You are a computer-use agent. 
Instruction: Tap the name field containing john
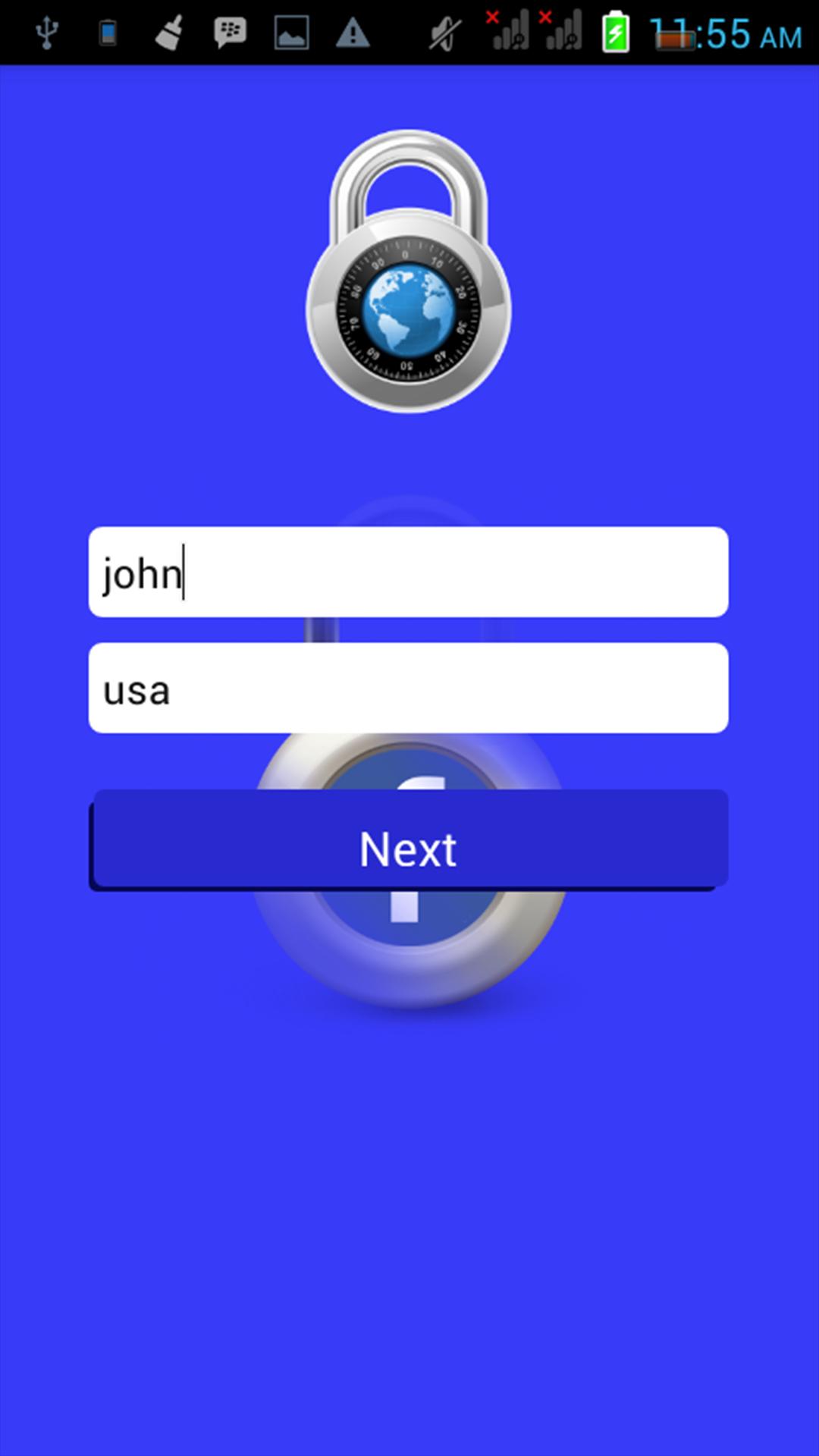point(408,572)
